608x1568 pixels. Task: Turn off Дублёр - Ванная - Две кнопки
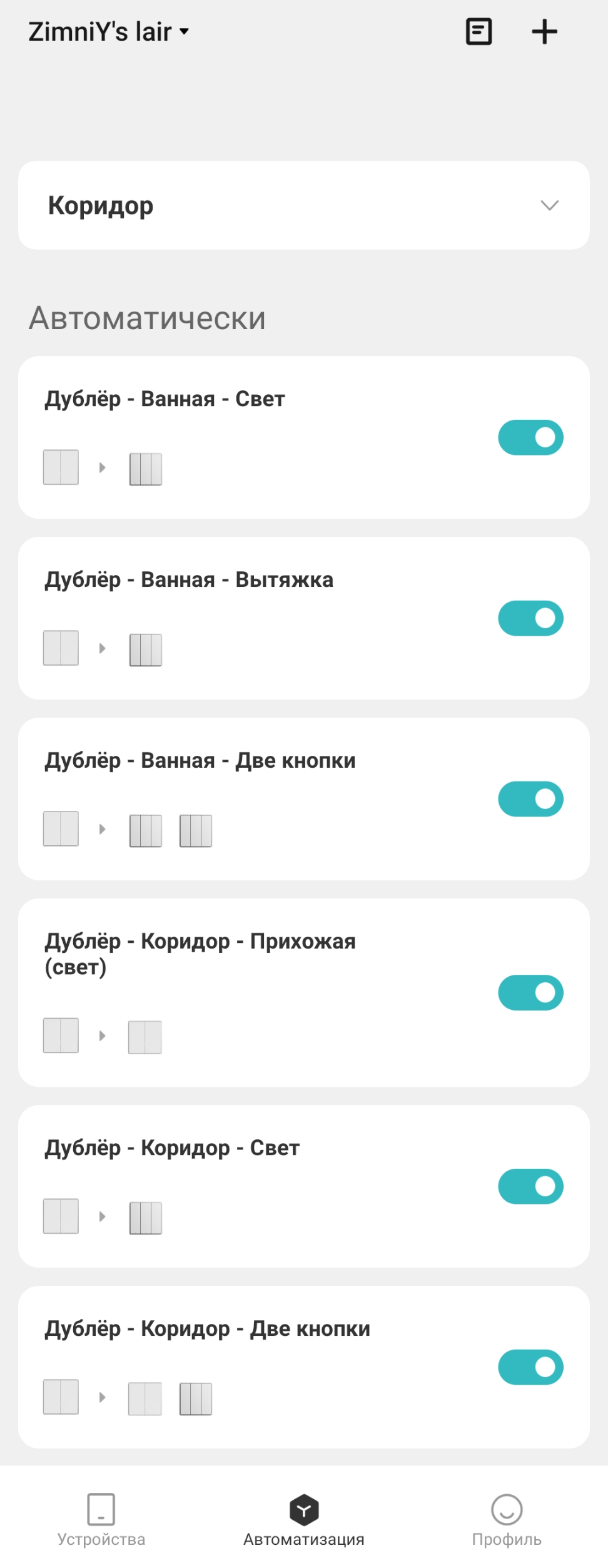530,799
